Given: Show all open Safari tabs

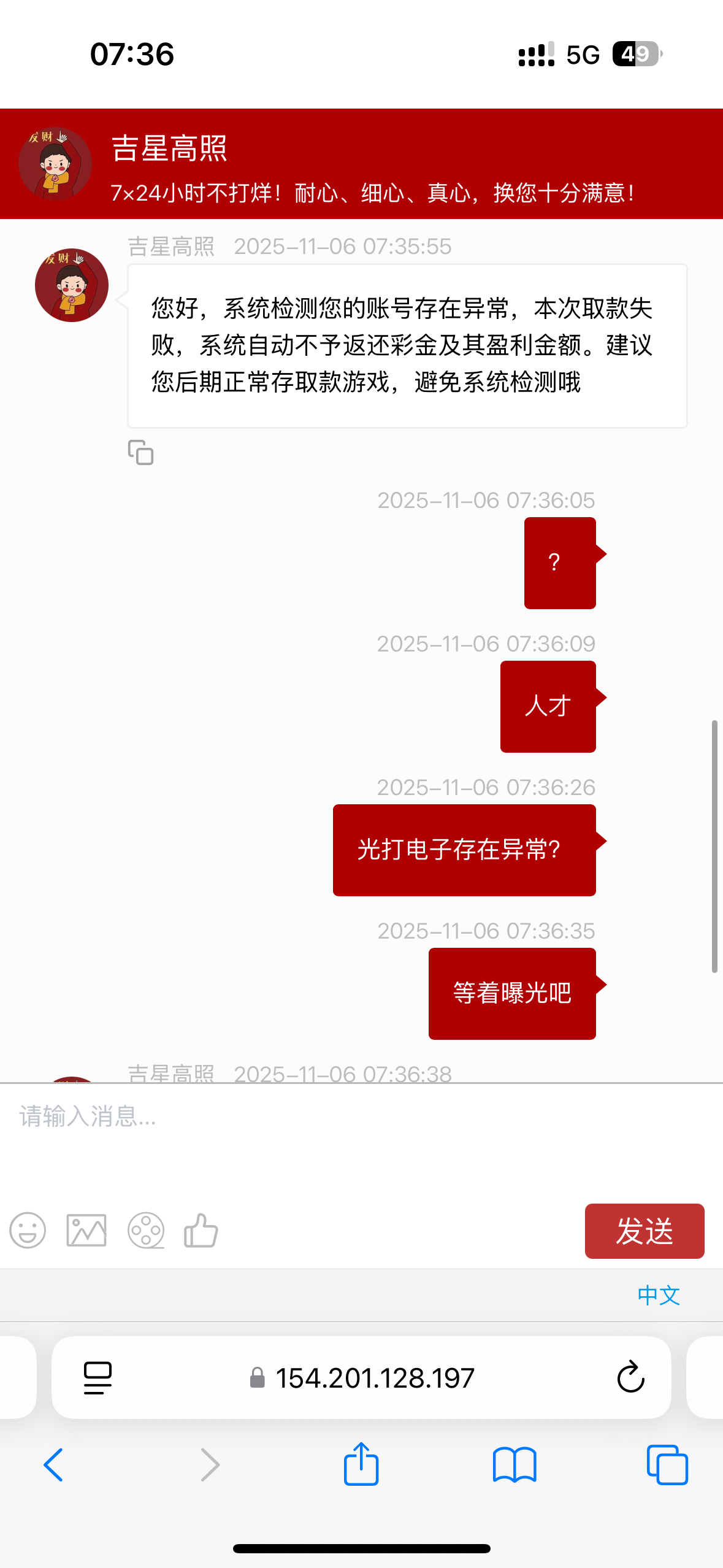Looking at the screenshot, I should coord(667,1465).
